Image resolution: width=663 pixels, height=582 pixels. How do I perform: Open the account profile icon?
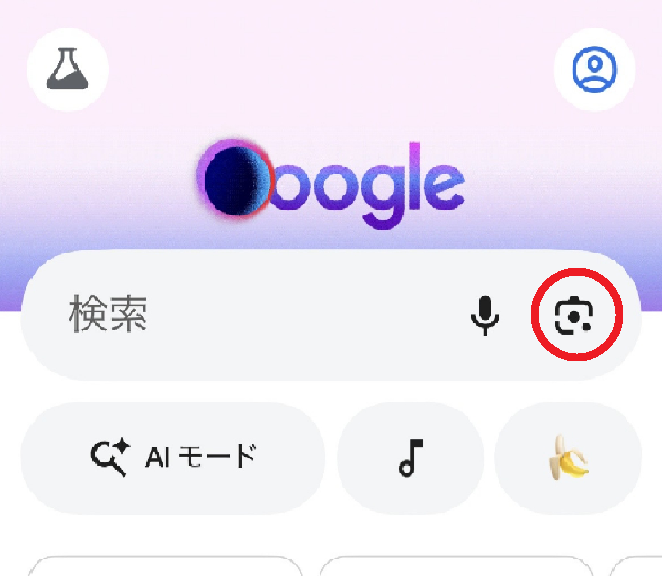[x=594, y=69]
